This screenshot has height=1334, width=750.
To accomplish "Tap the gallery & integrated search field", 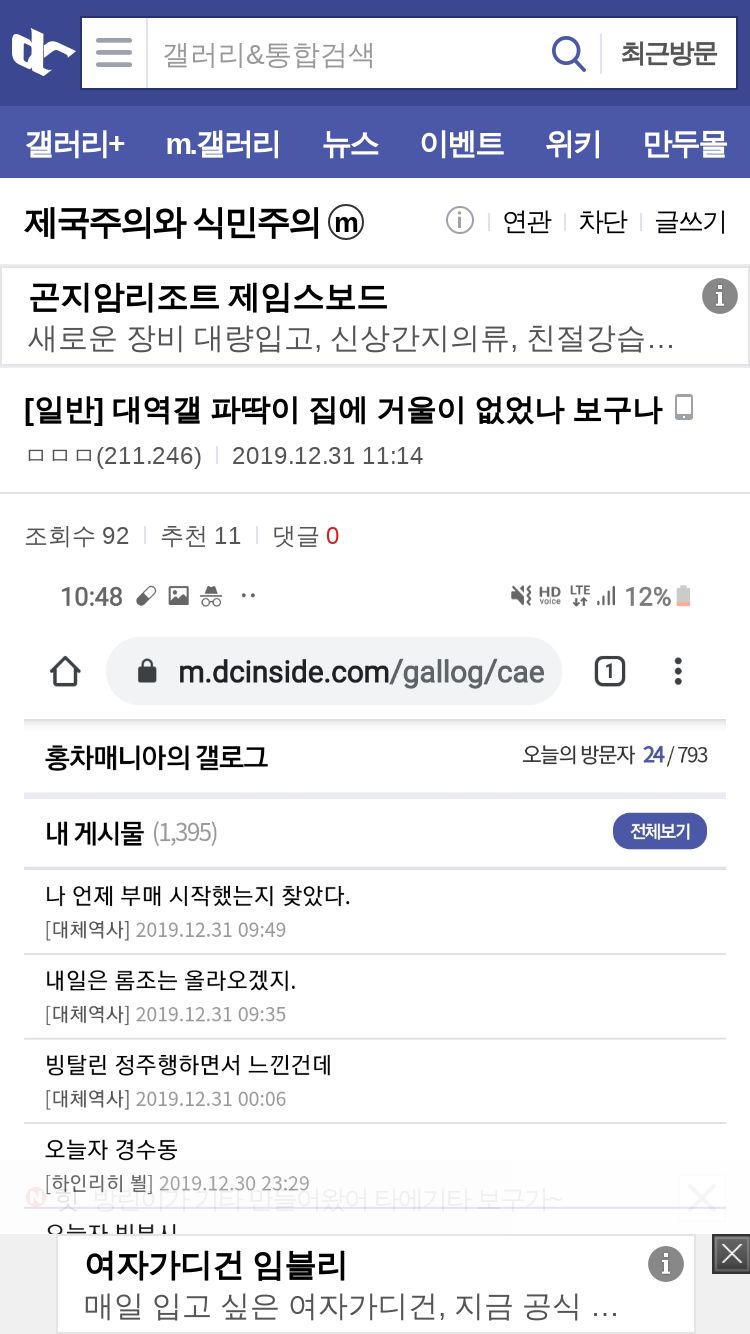I will coord(343,53).
